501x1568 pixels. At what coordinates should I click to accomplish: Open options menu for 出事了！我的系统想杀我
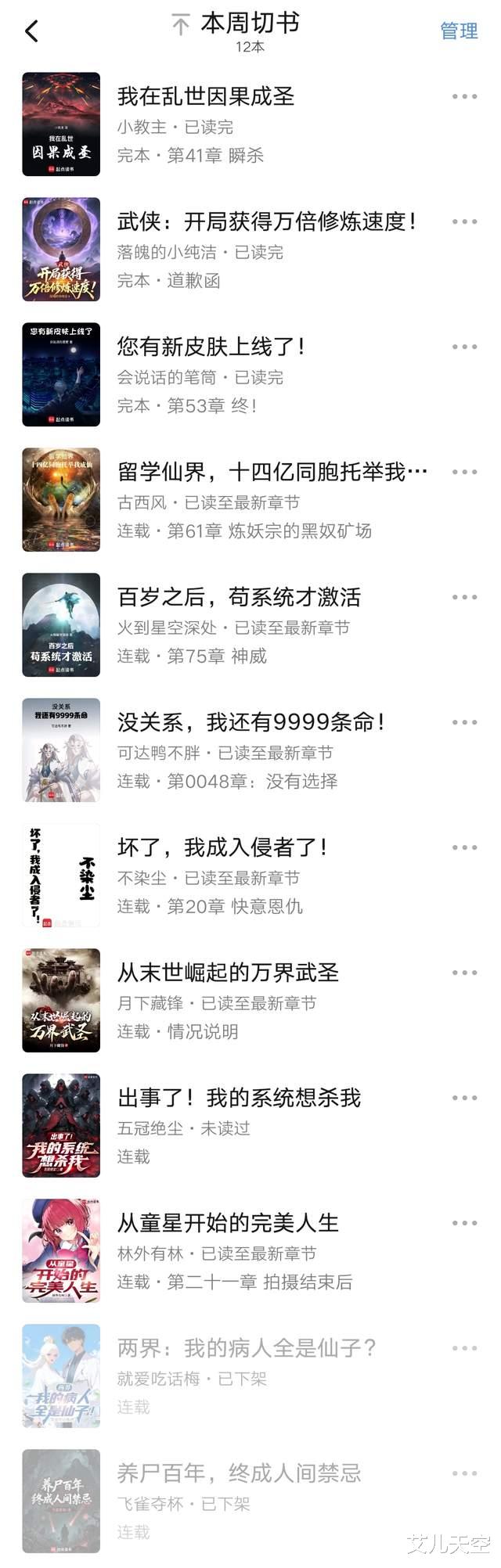click(464, 1098)
